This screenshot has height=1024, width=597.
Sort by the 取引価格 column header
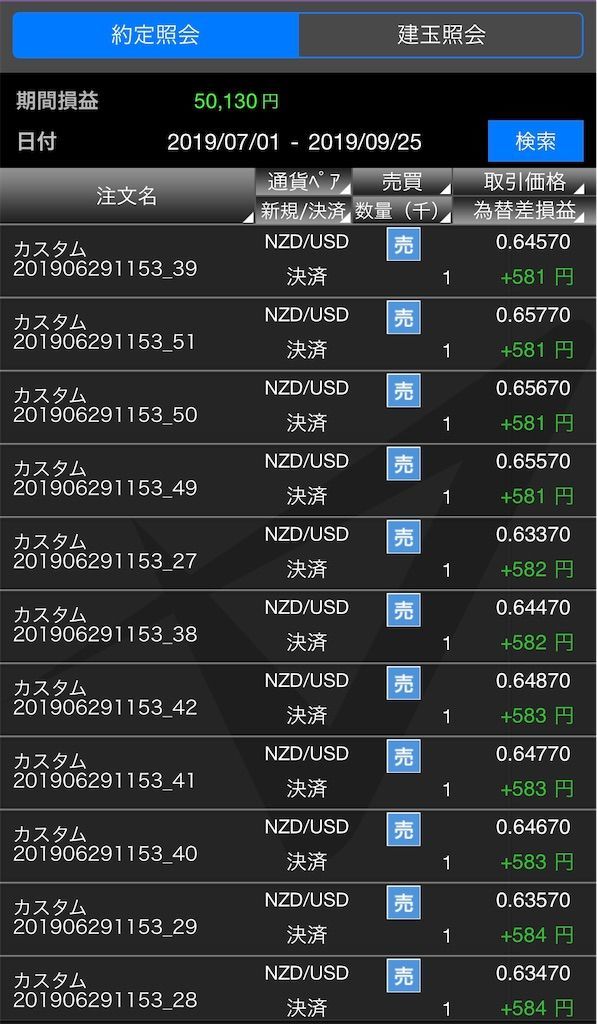[524, 182]
